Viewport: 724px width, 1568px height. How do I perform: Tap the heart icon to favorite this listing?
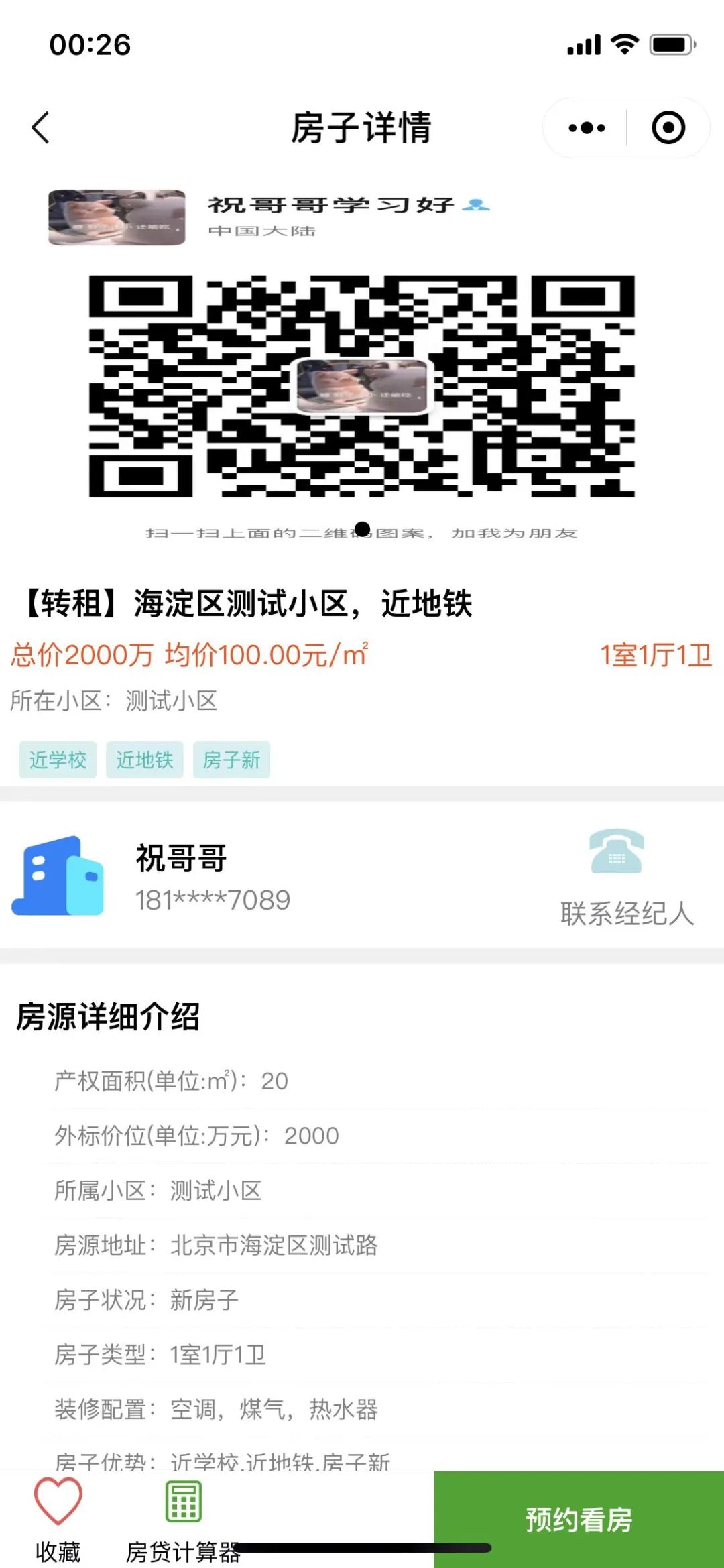[56, 1499]
